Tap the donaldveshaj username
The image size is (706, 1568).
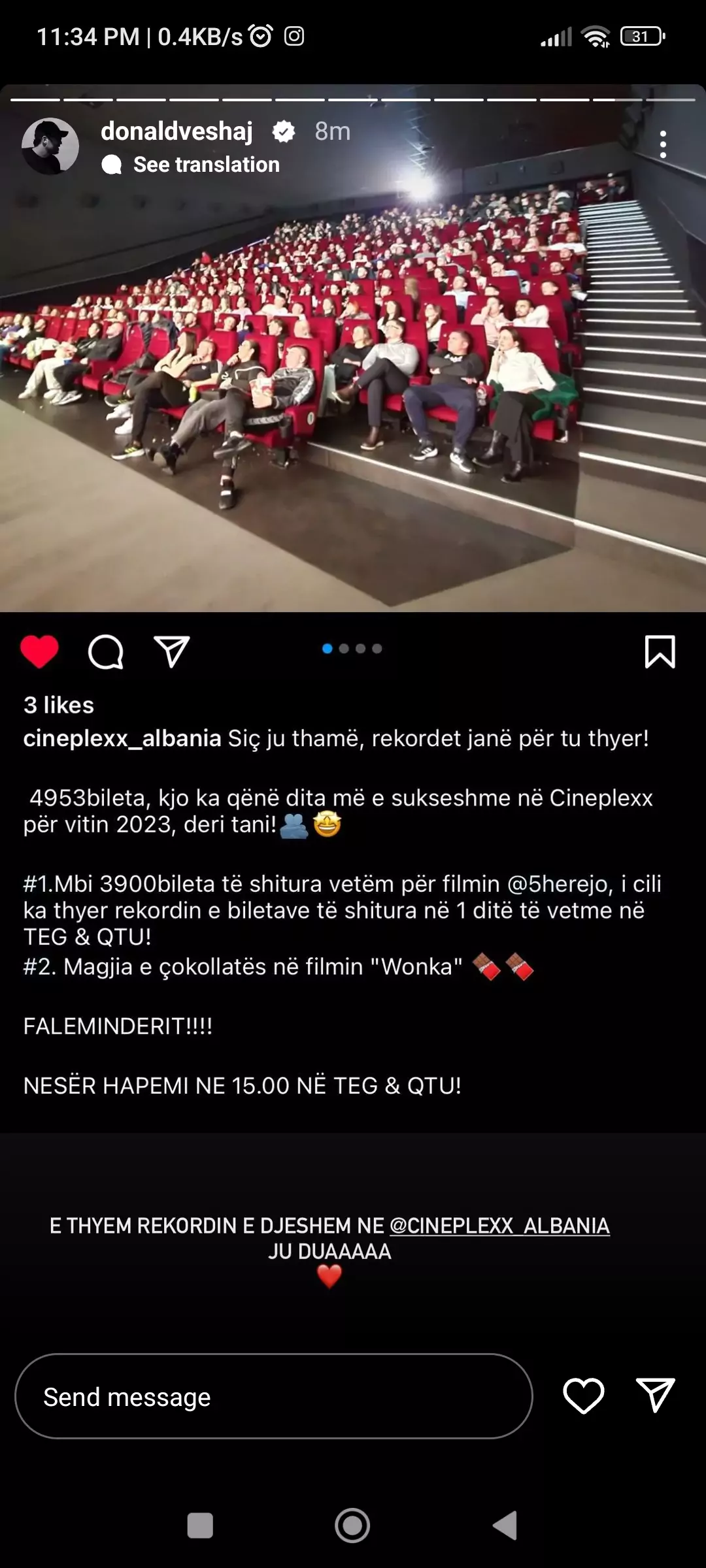pos(176,131)
